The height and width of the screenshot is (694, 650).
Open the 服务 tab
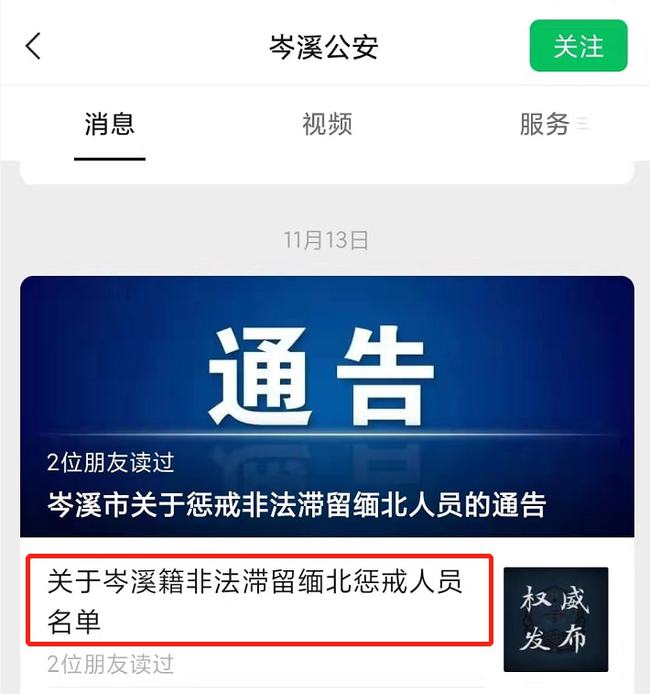click(545, 125)
